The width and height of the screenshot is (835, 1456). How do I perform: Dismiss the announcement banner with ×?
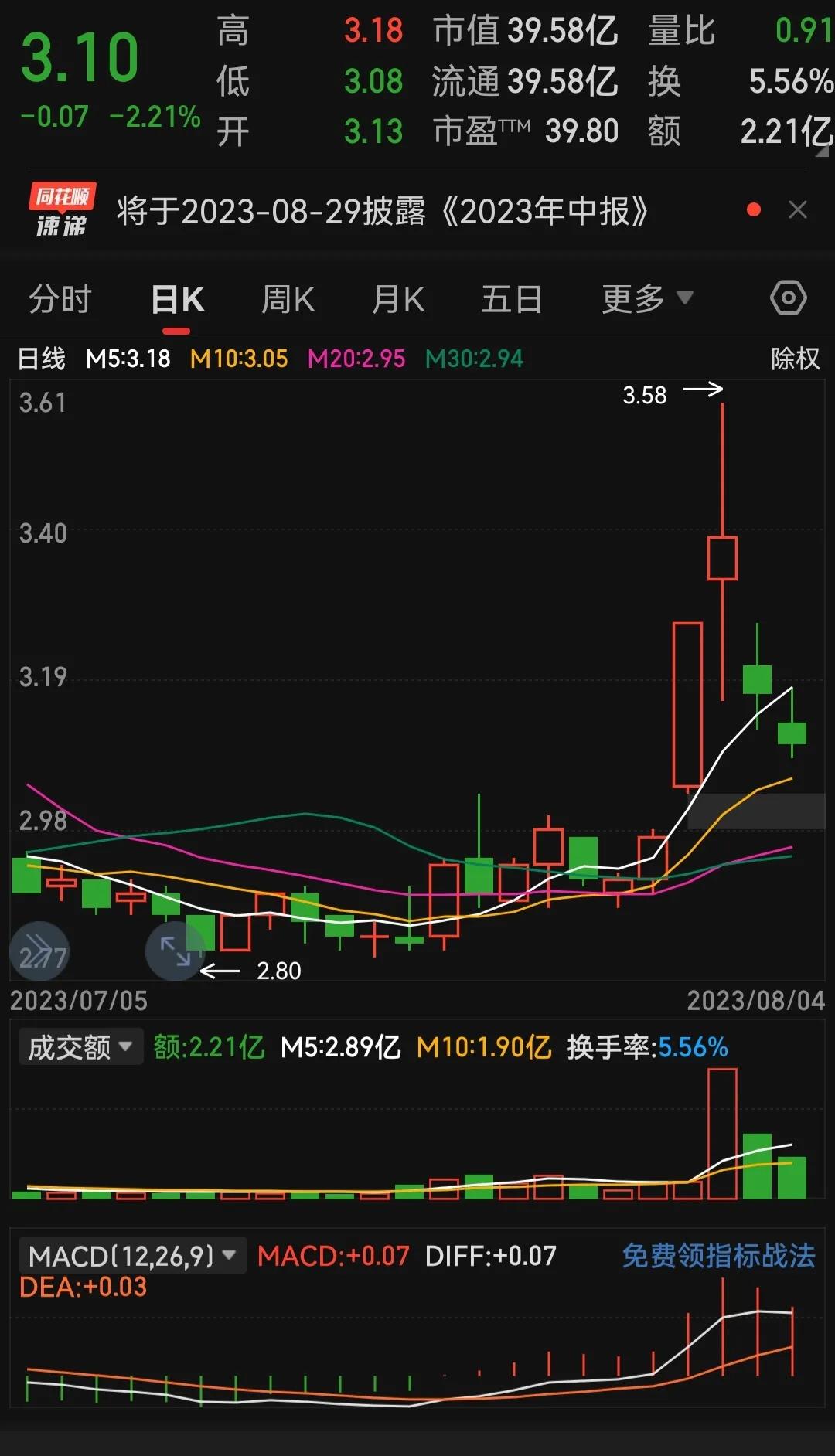[798, 211]
